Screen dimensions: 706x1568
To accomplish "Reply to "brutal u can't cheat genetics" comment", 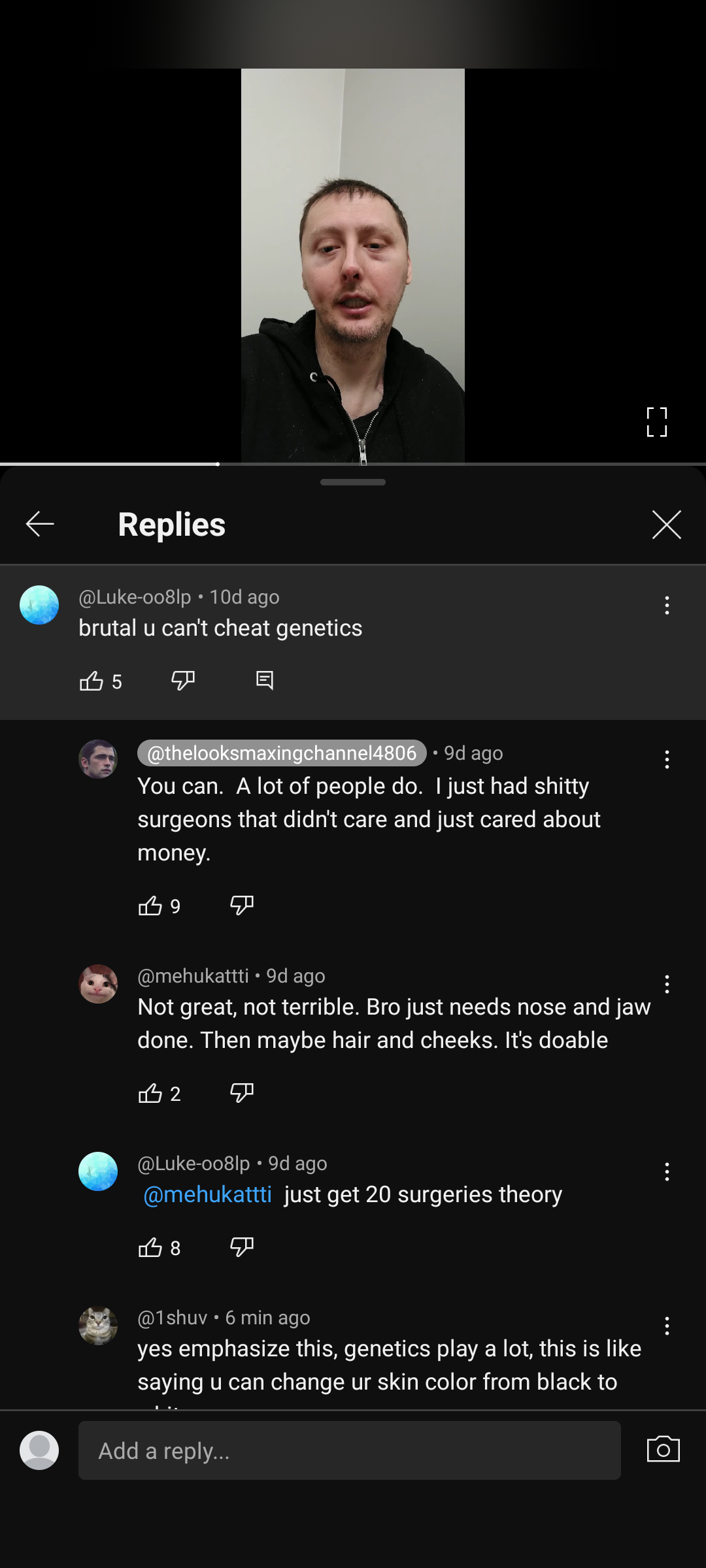I will 265,681.
